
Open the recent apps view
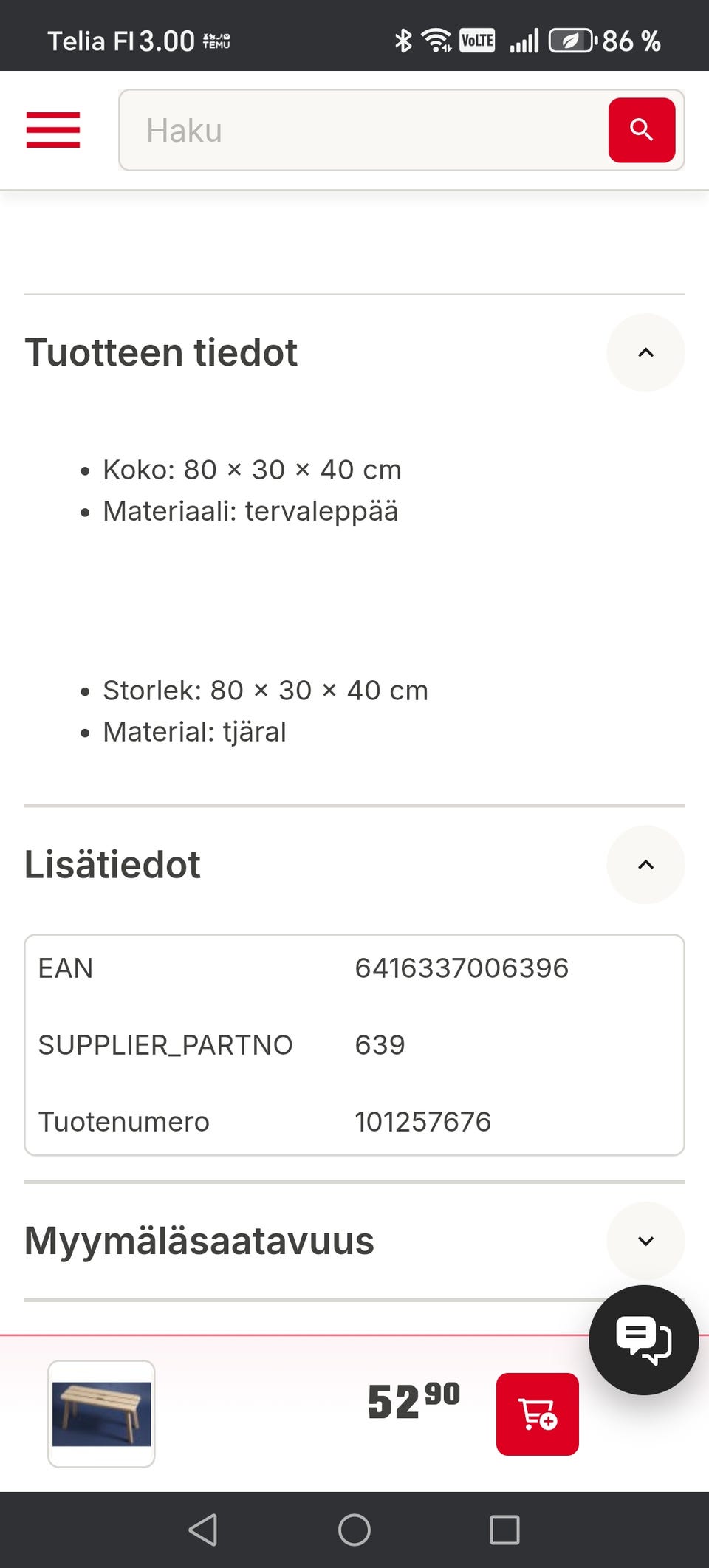coord(504,1530)
